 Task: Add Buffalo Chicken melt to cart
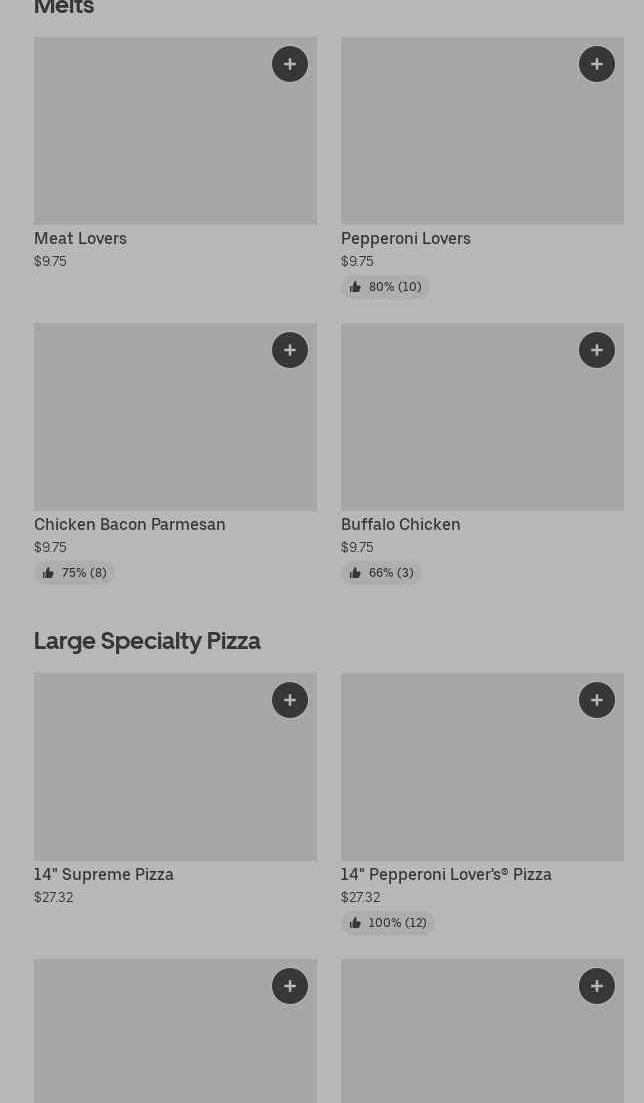[597, 350]
